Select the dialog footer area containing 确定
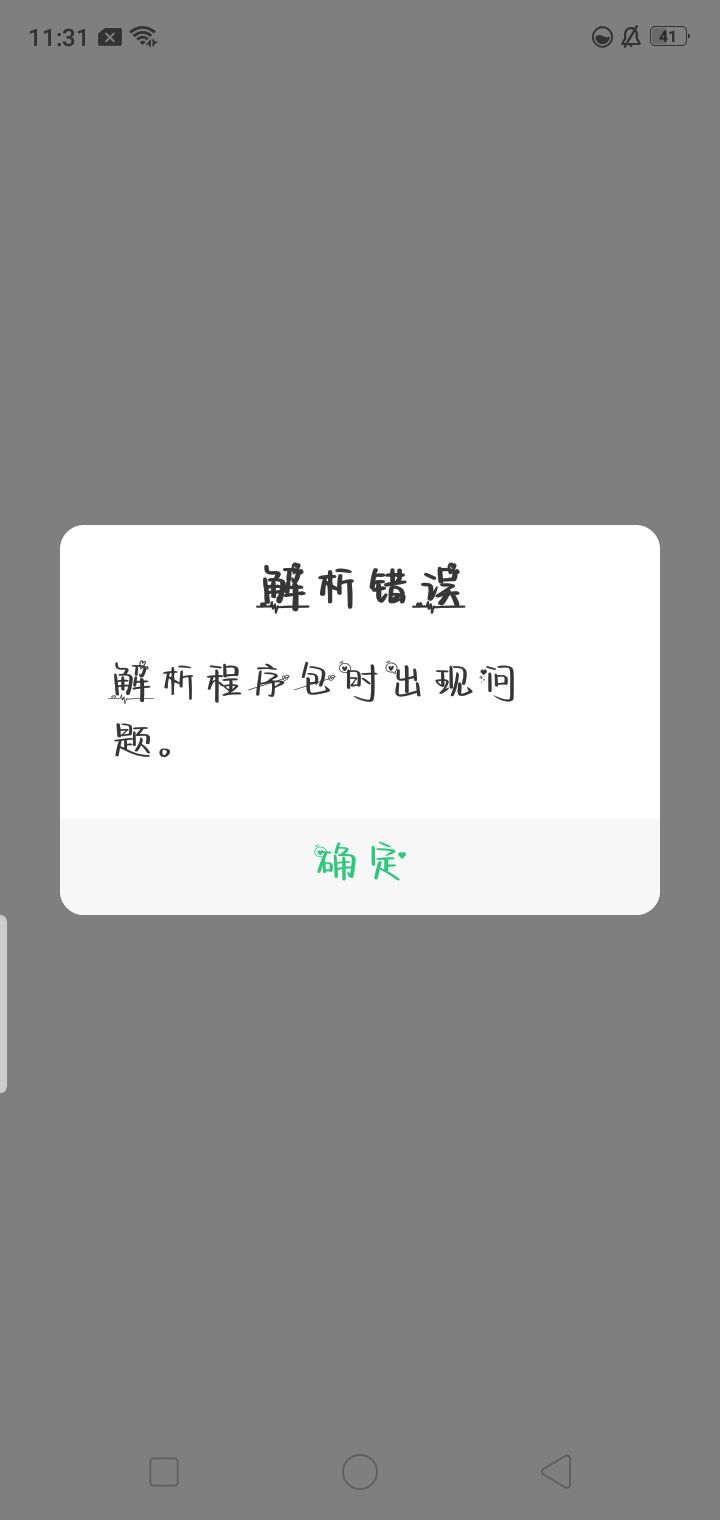This screenshot has height=1520, width=720. point(360,865)
